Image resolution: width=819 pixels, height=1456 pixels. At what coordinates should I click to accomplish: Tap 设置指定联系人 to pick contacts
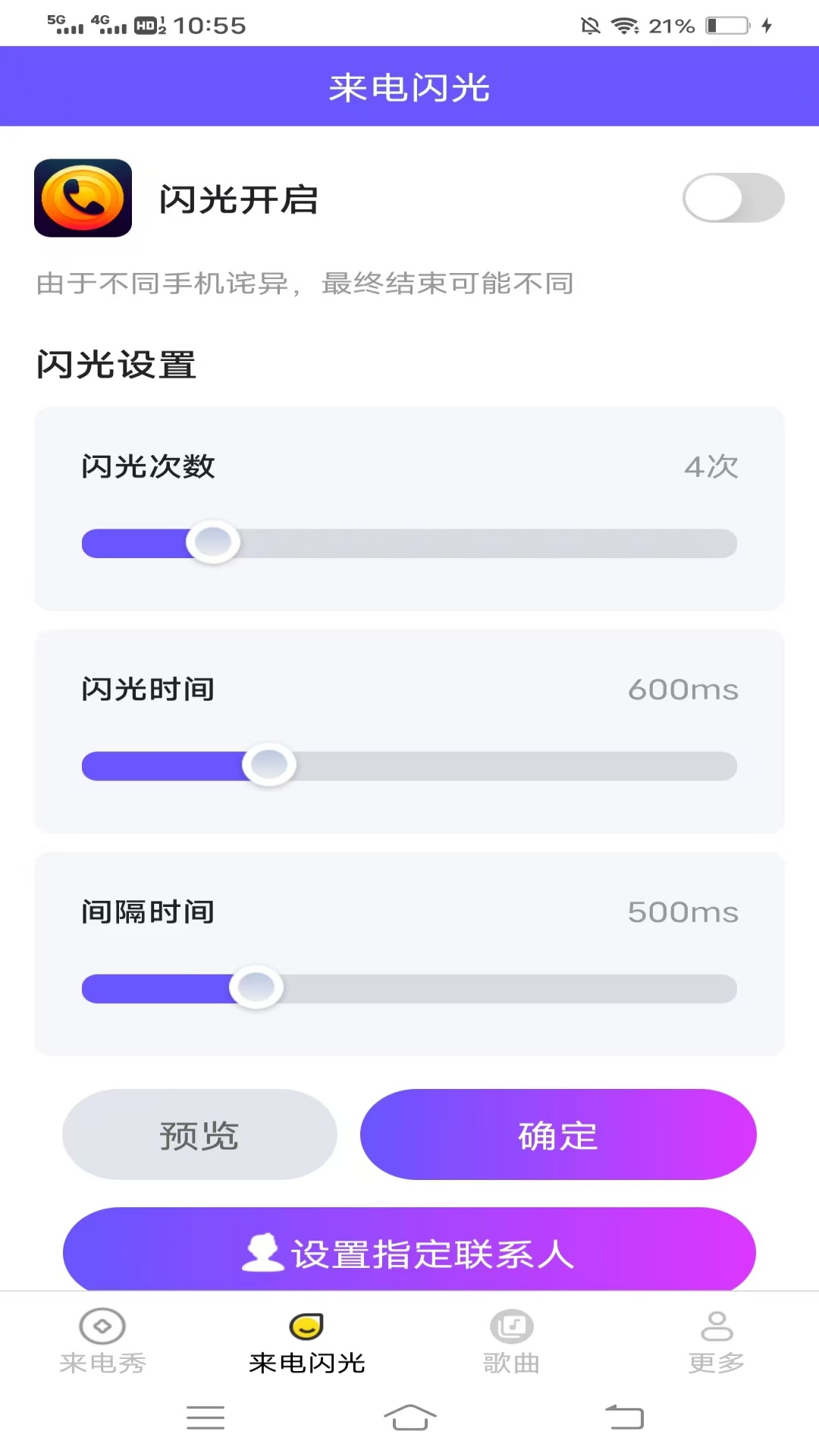coord(409,1251)
